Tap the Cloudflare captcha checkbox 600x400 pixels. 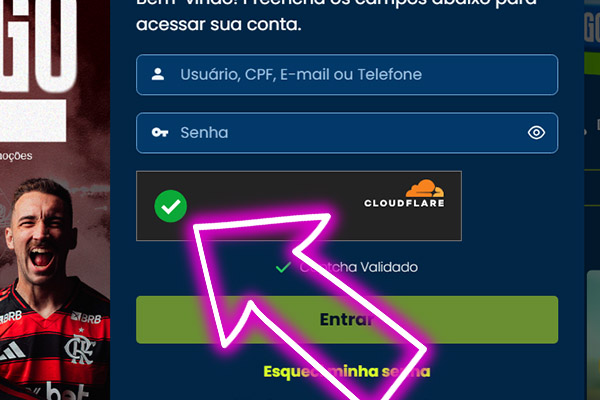coord(171,207)
